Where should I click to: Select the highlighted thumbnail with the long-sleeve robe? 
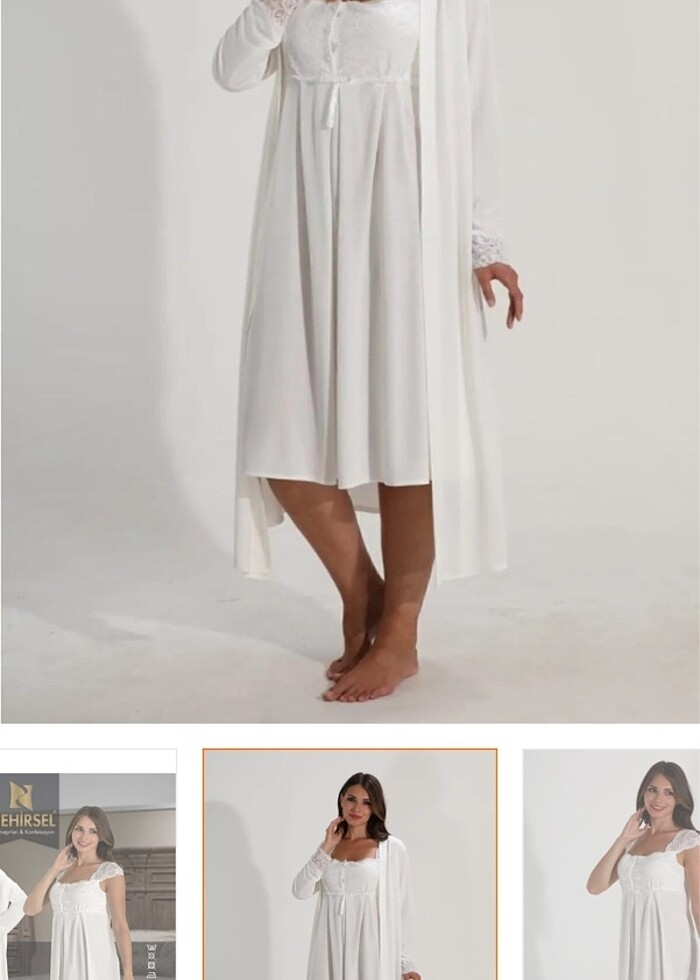pos(350,865)
